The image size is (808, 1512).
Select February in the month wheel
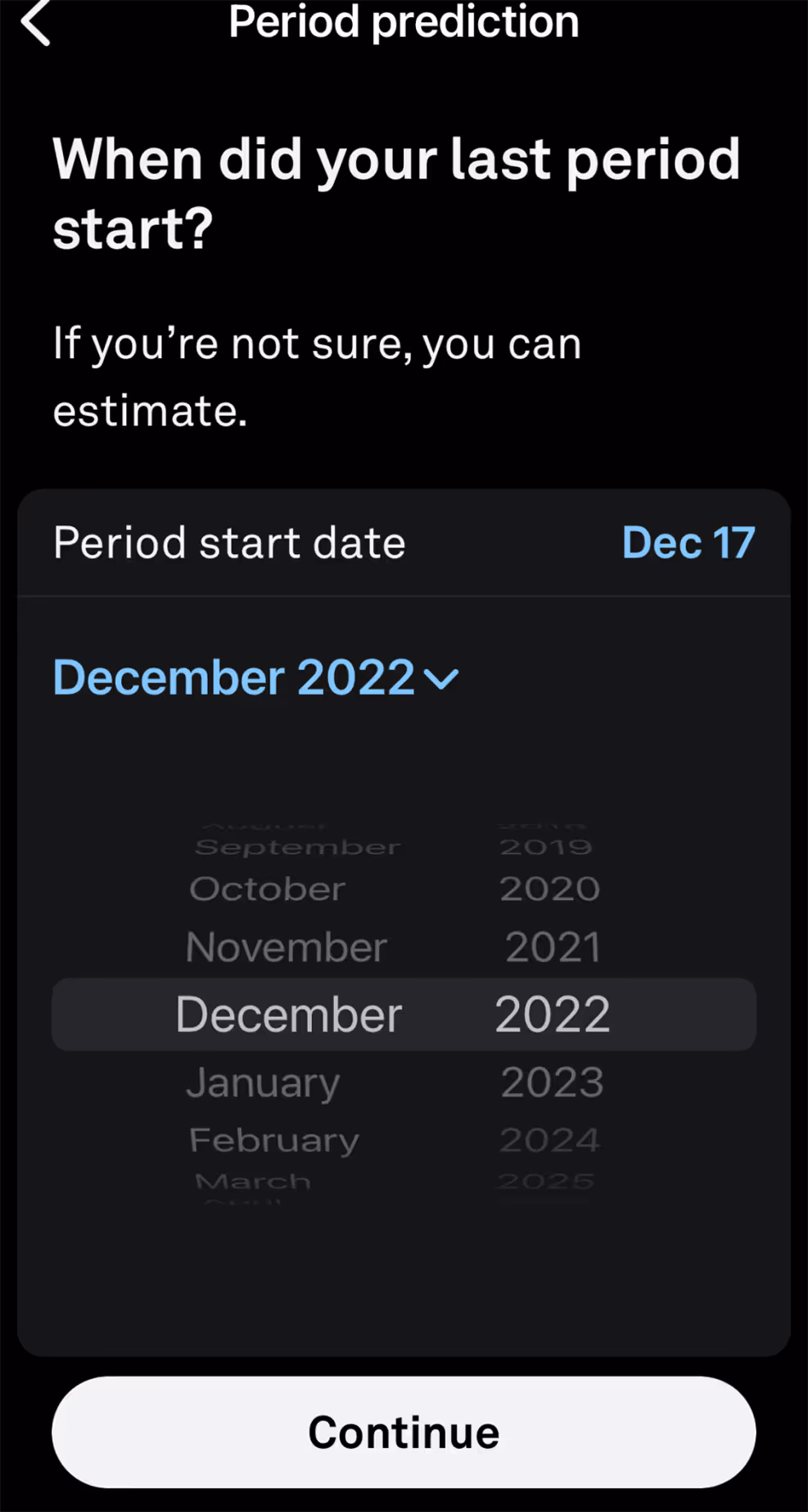[x=274, y=1139]
